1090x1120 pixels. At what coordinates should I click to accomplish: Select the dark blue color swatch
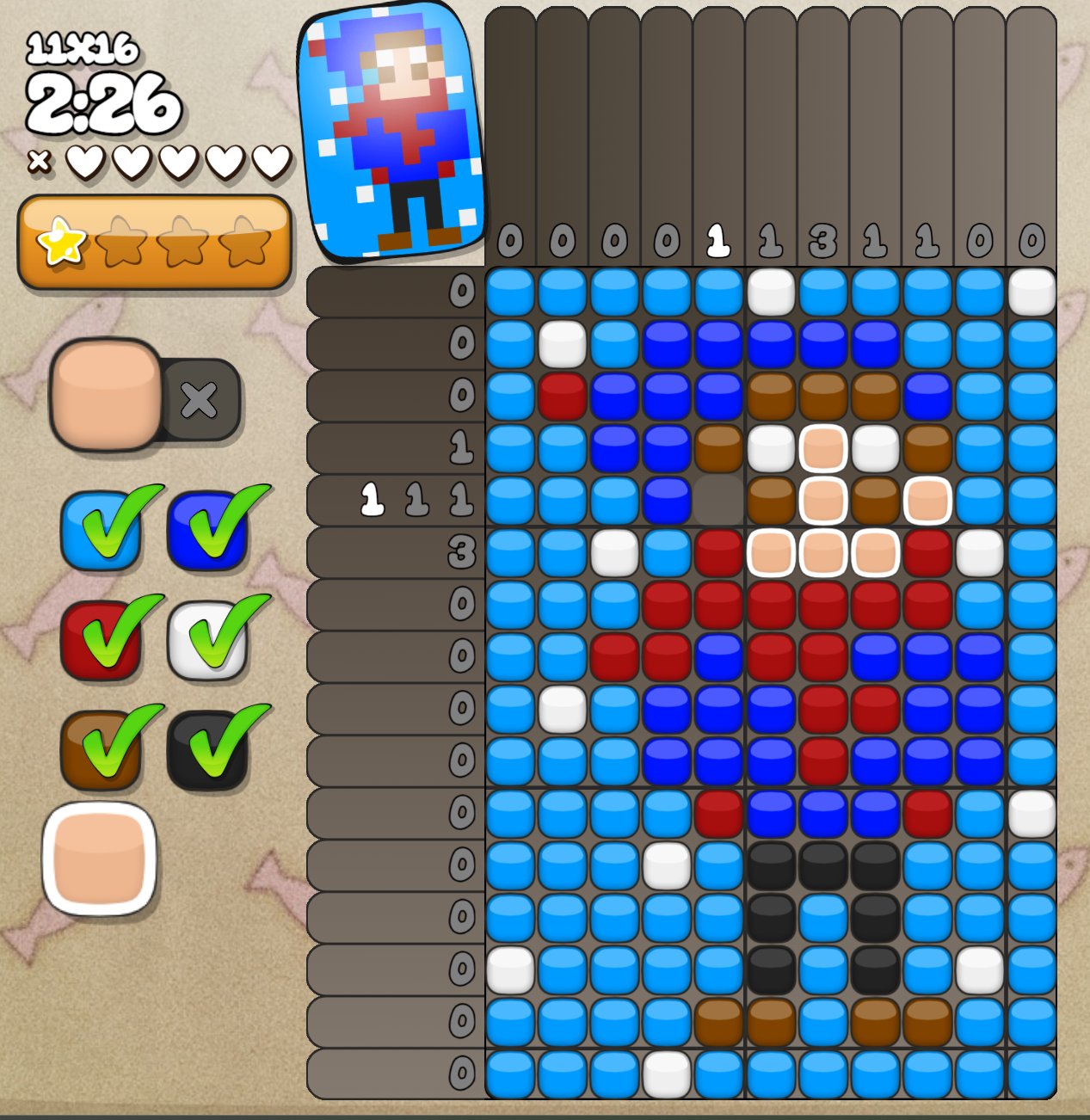point(208,531)
